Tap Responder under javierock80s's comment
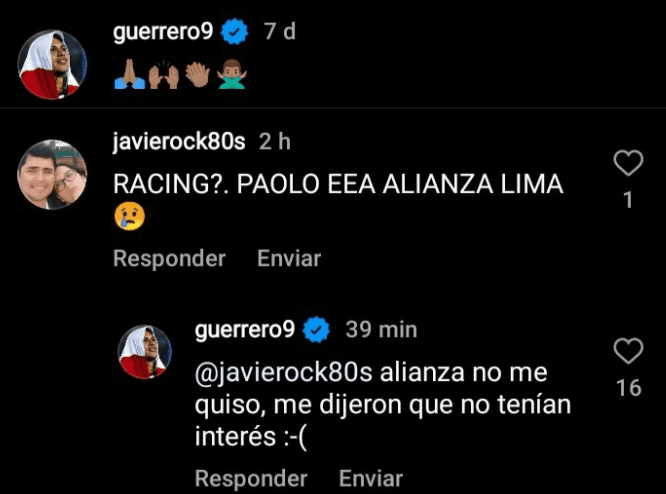 (169, 258)
